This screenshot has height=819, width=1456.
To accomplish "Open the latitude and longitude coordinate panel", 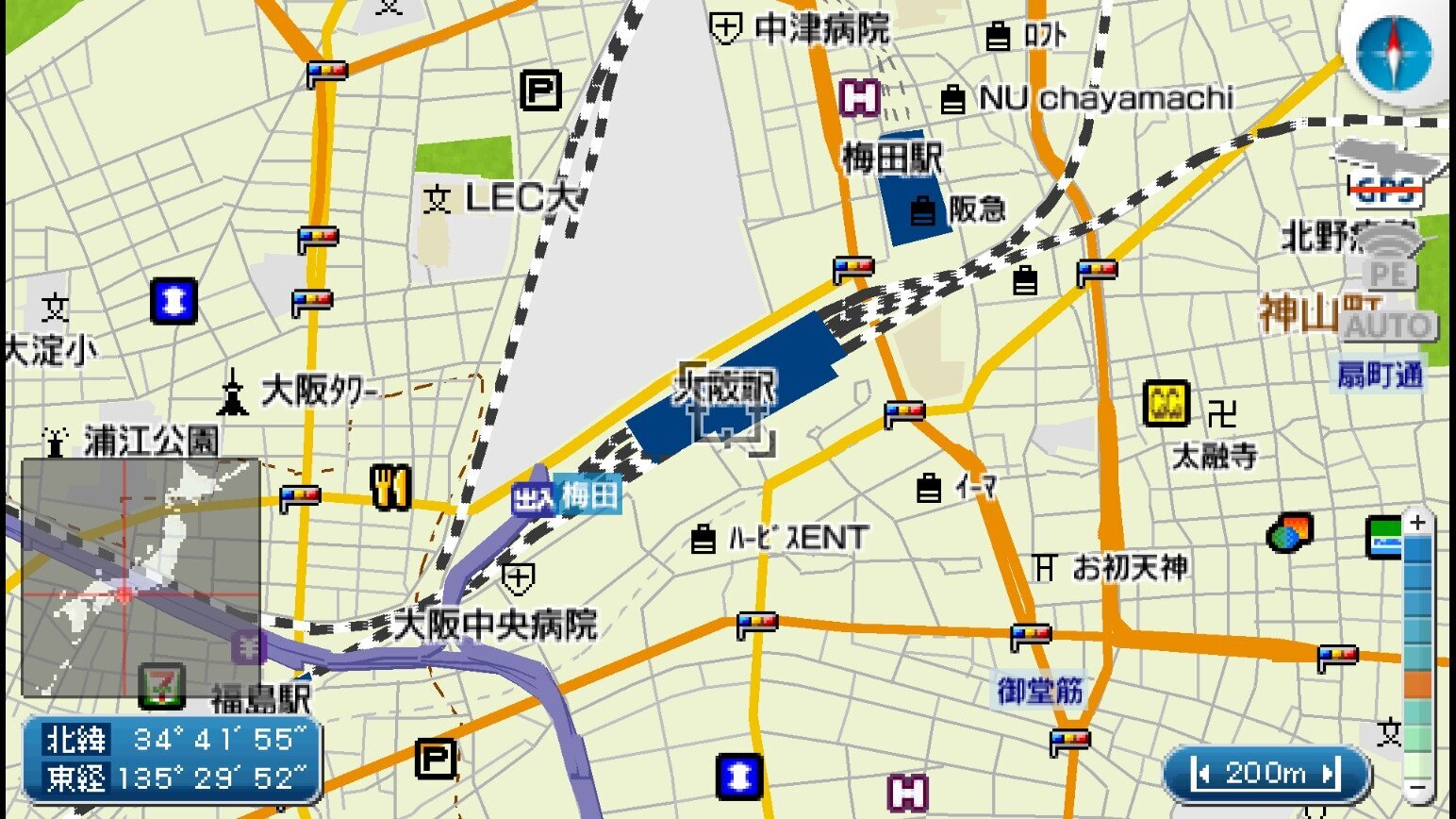I will click(x=172, y=759).
